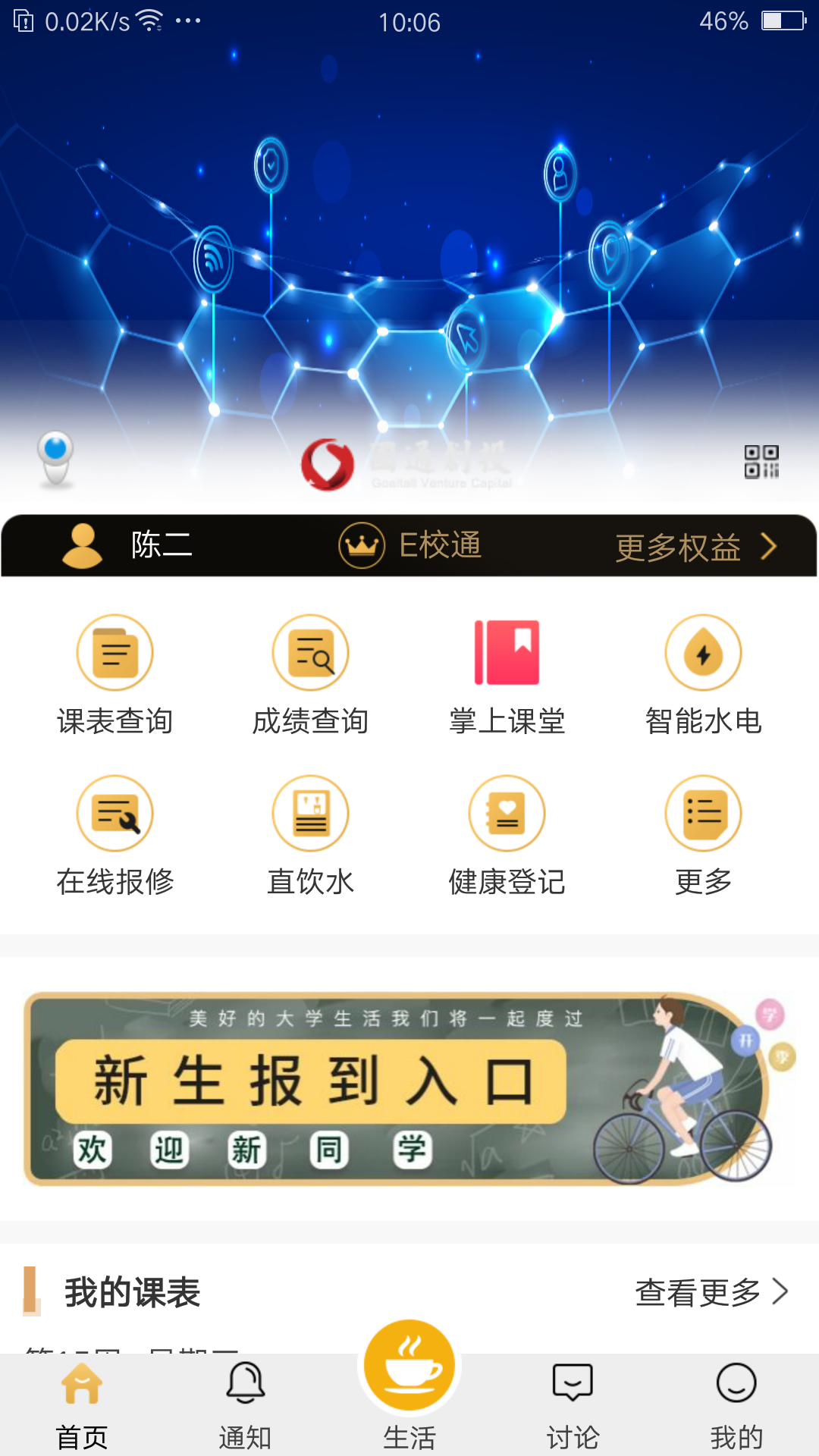
Task: Show 更多 services
Action: 703,836
